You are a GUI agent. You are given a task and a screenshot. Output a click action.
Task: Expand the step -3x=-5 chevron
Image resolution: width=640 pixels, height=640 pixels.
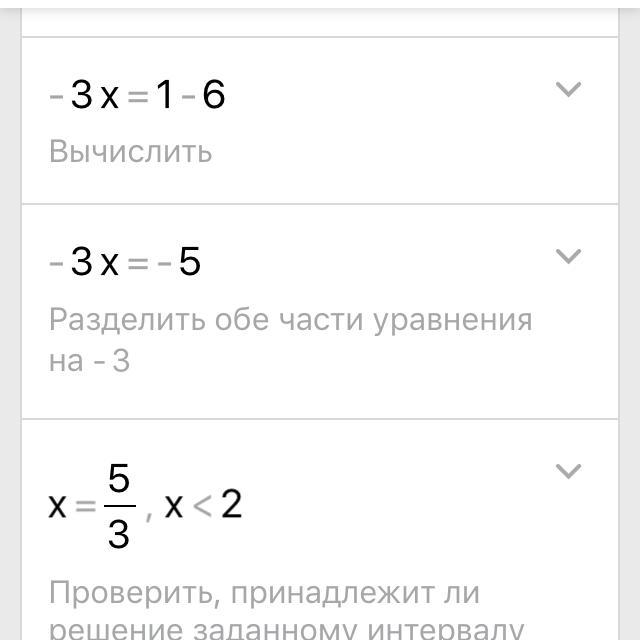(567, 257)
